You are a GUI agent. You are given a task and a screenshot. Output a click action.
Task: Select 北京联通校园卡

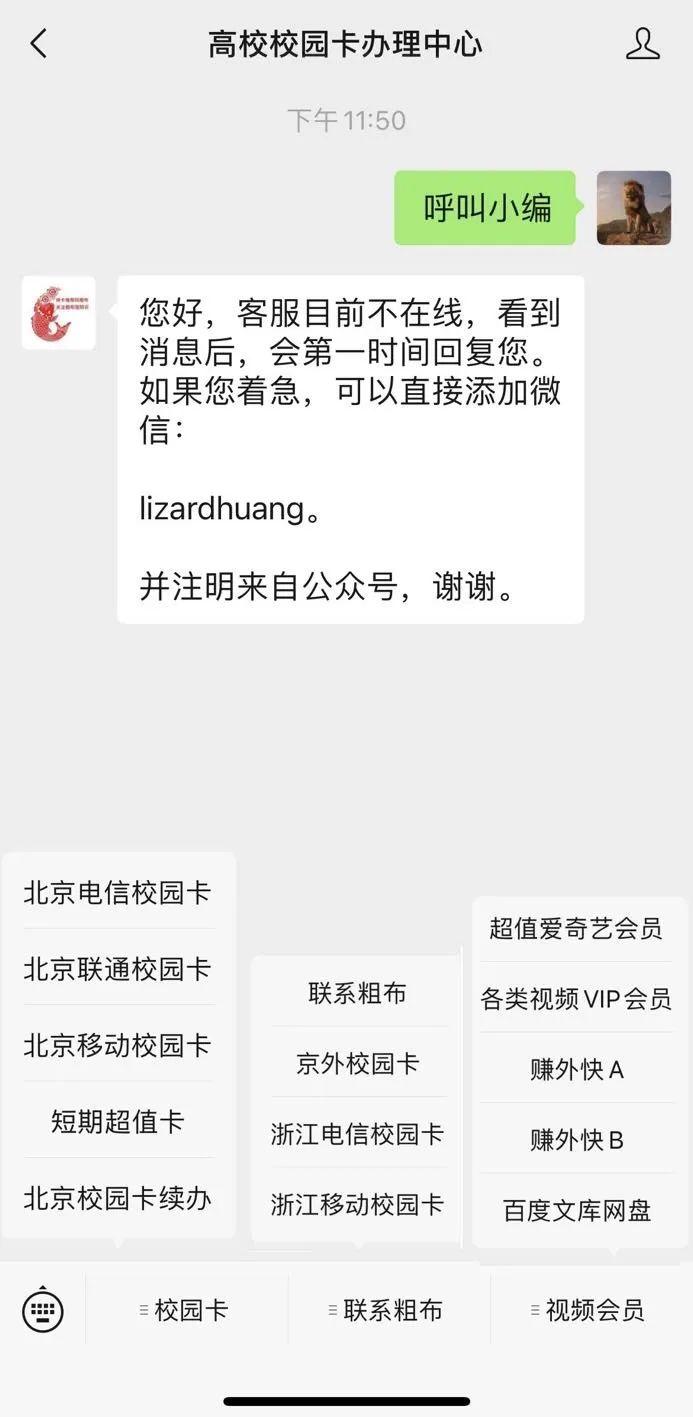pos(118,968)
